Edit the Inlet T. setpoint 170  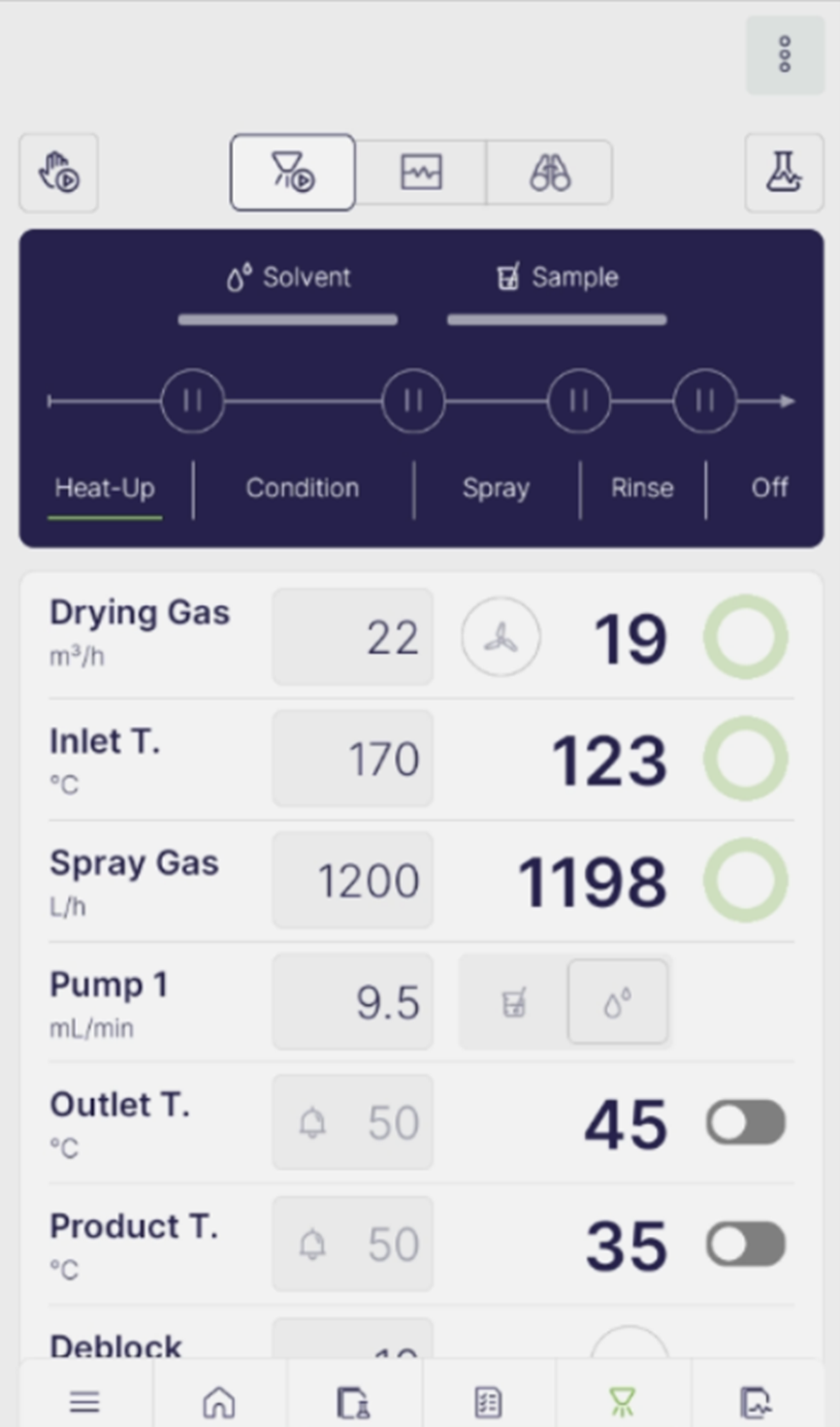(353, 759)
